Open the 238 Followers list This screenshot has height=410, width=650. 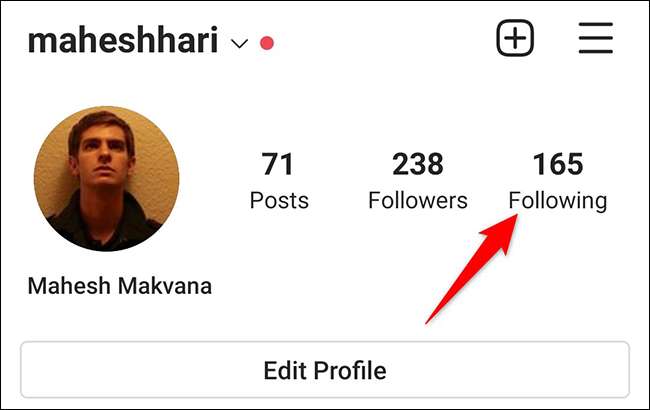pyautogui.click(x=417, y=181)
